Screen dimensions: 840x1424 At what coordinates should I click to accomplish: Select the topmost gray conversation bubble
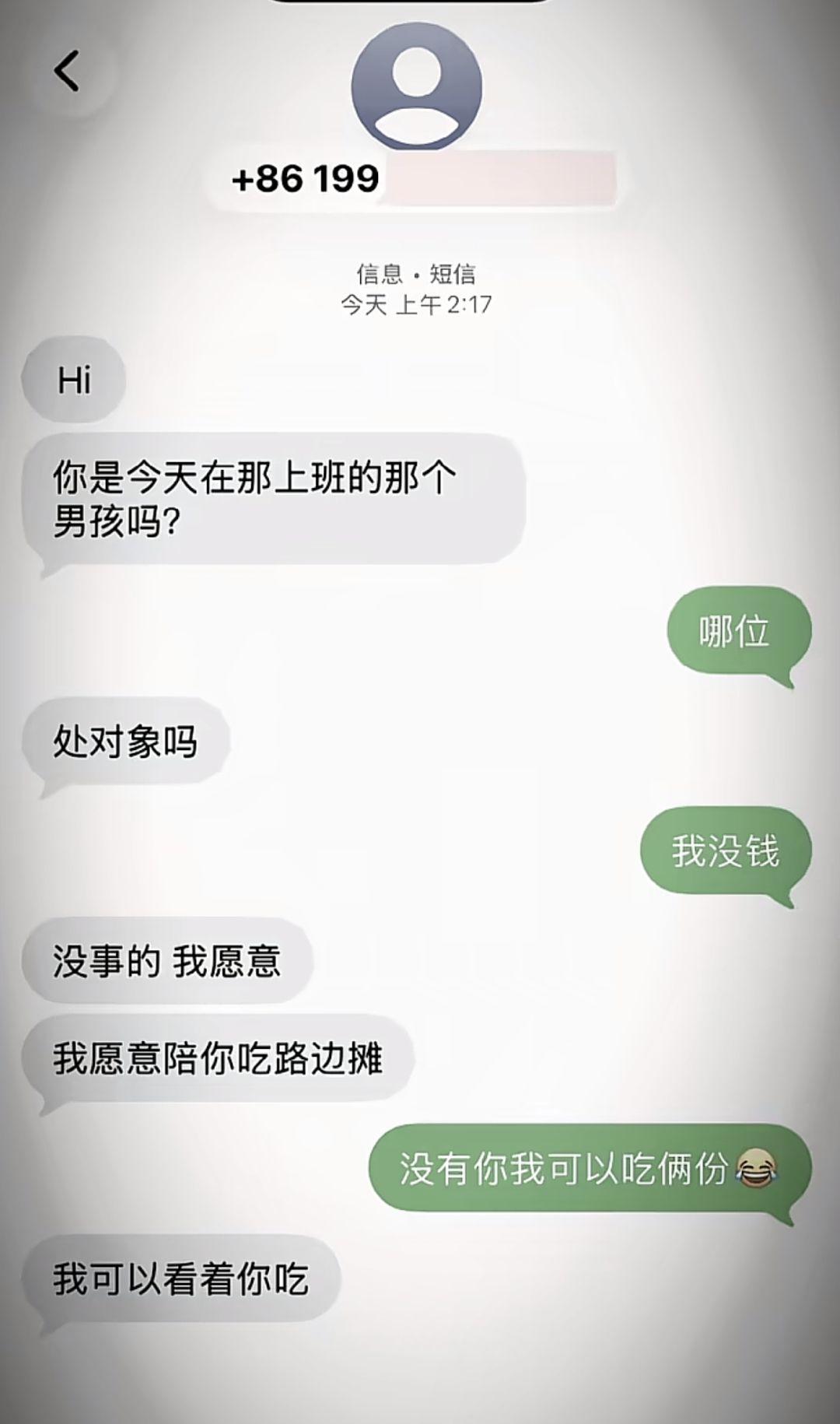(x=74, y=379)
